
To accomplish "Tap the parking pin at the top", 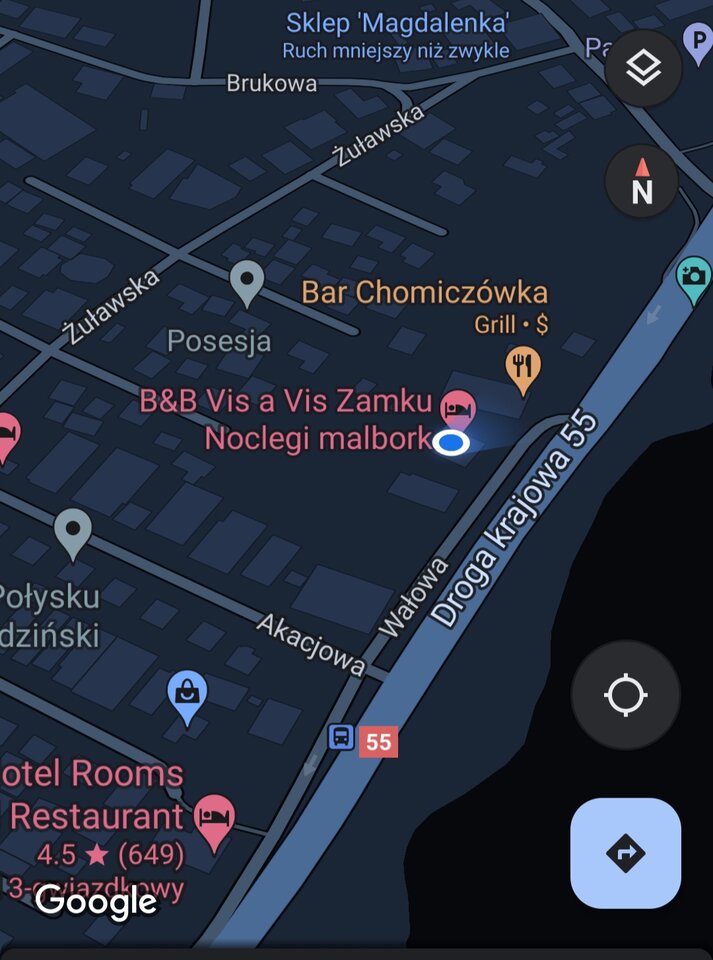I will tap(697, 40).
